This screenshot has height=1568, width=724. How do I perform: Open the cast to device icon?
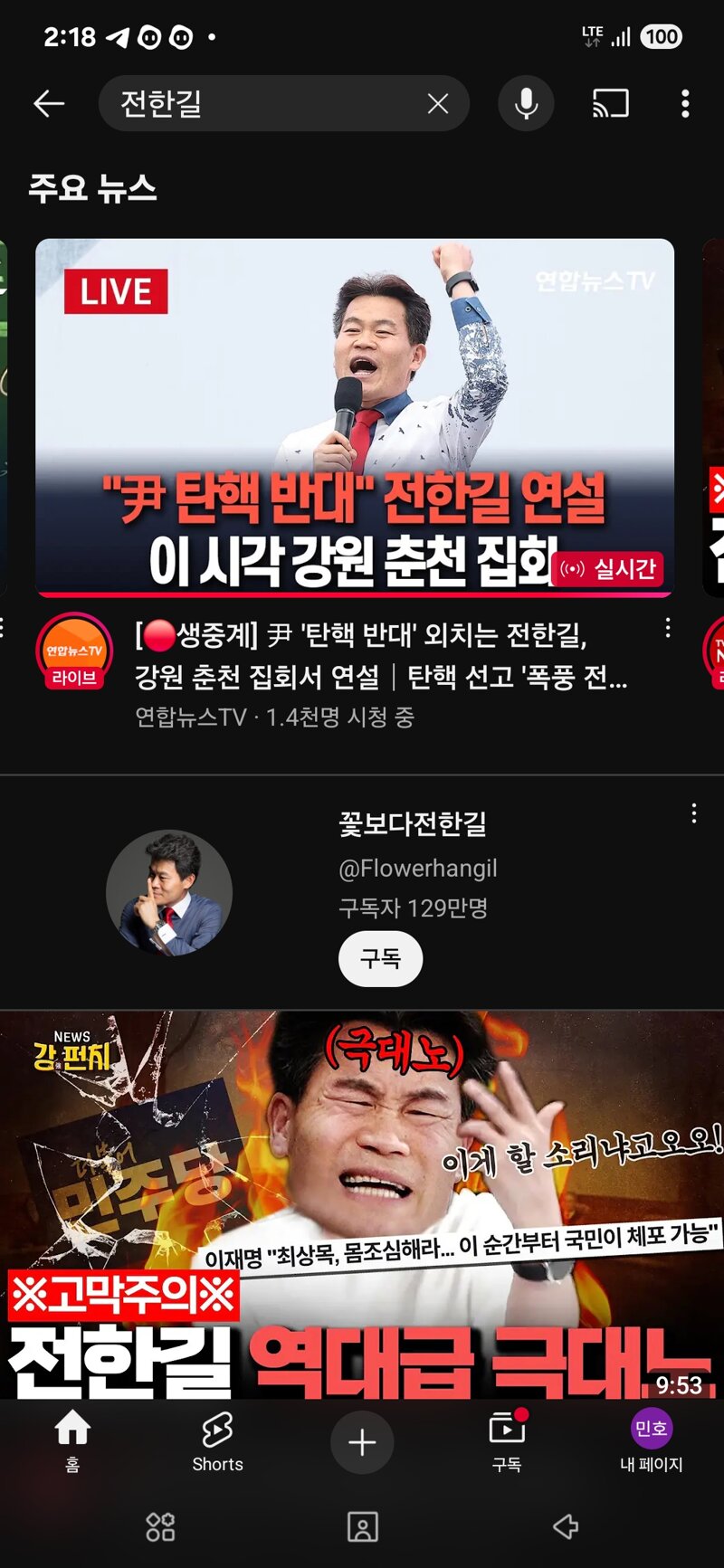click(x=611, y=104)
